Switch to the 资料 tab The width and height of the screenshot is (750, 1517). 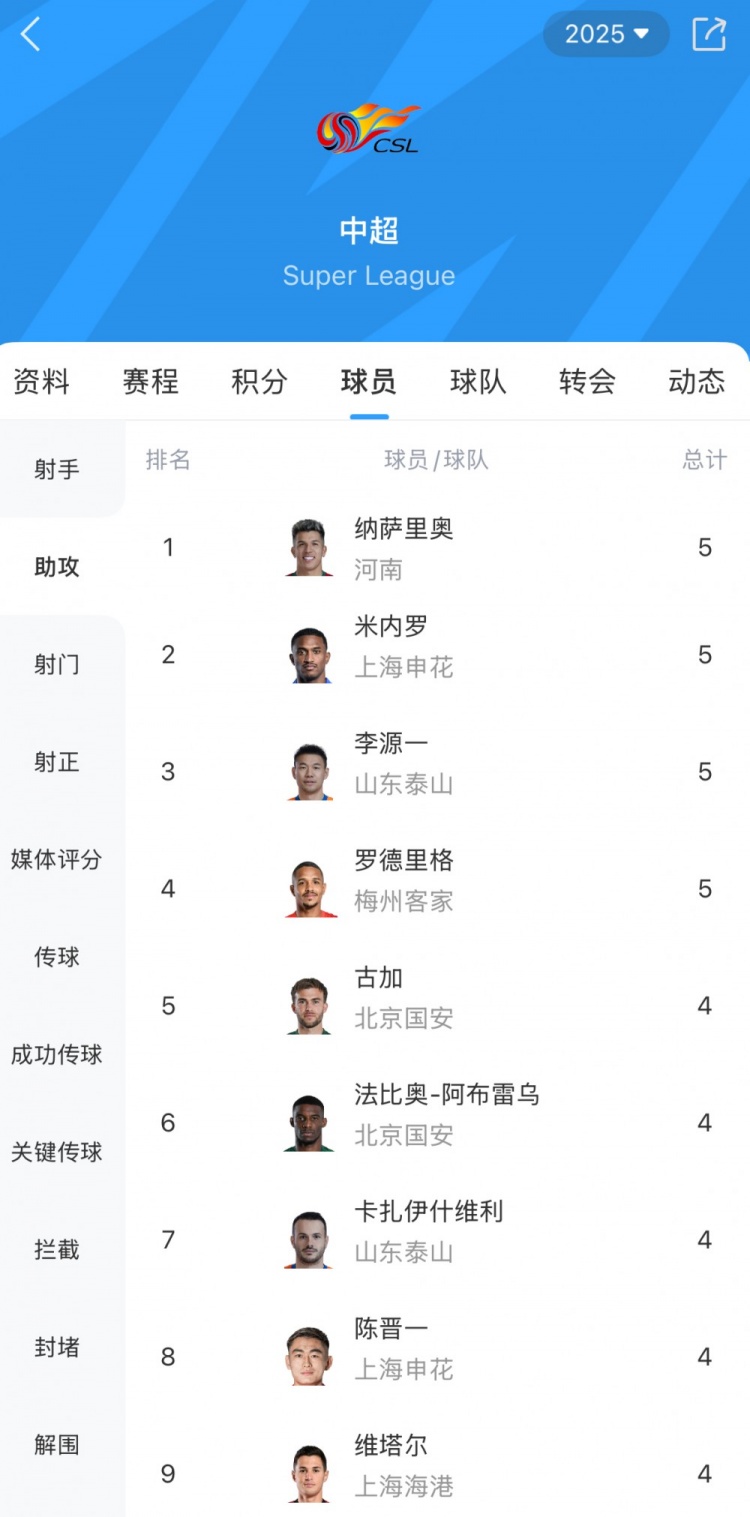[x=41, y=381]
